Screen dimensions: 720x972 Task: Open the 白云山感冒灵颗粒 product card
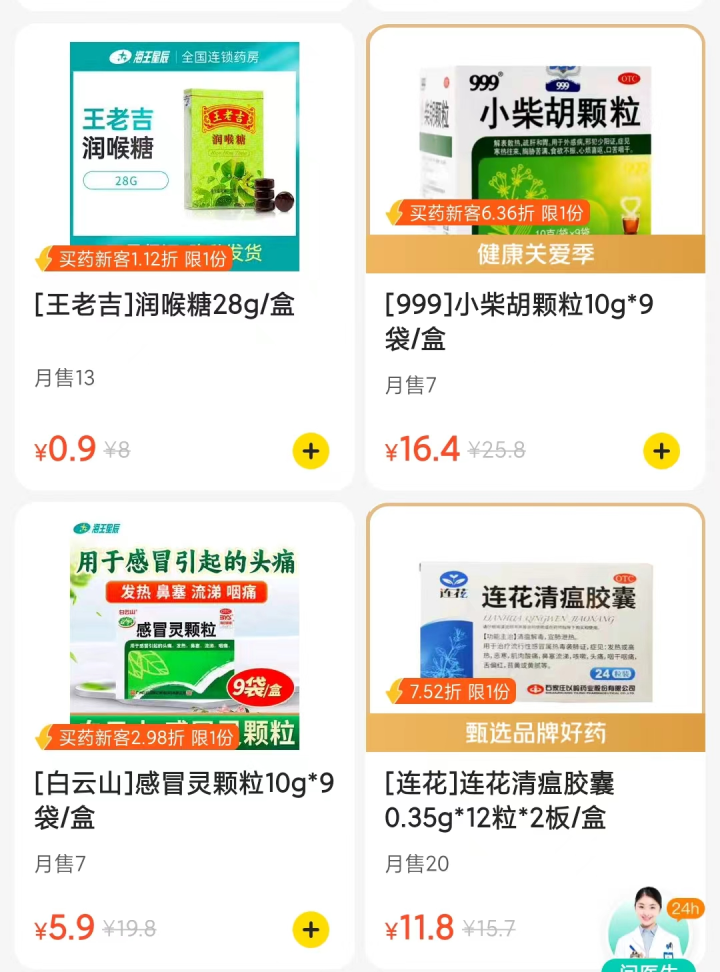pyautogui.click(x=184, y=800)
